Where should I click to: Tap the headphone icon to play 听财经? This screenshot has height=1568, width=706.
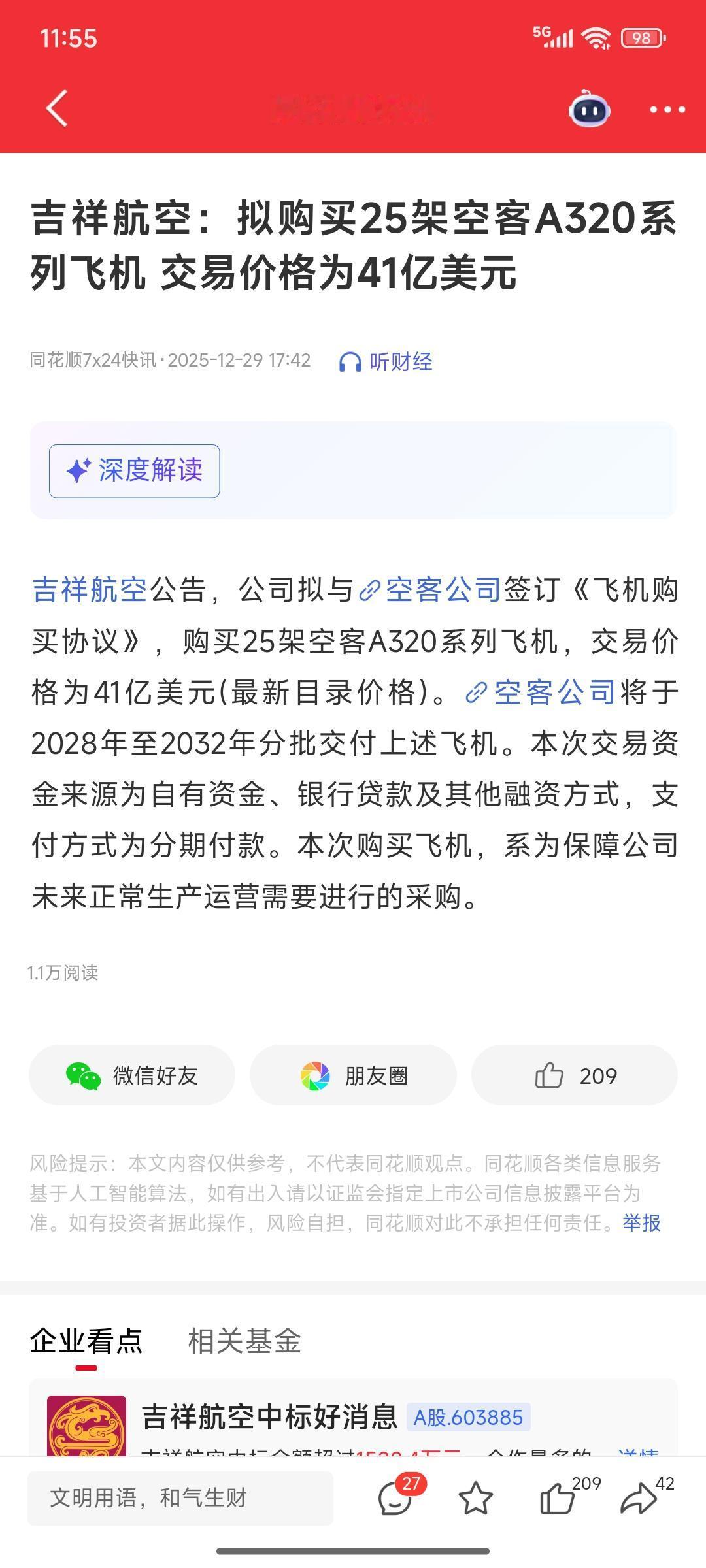click(349, 362)
